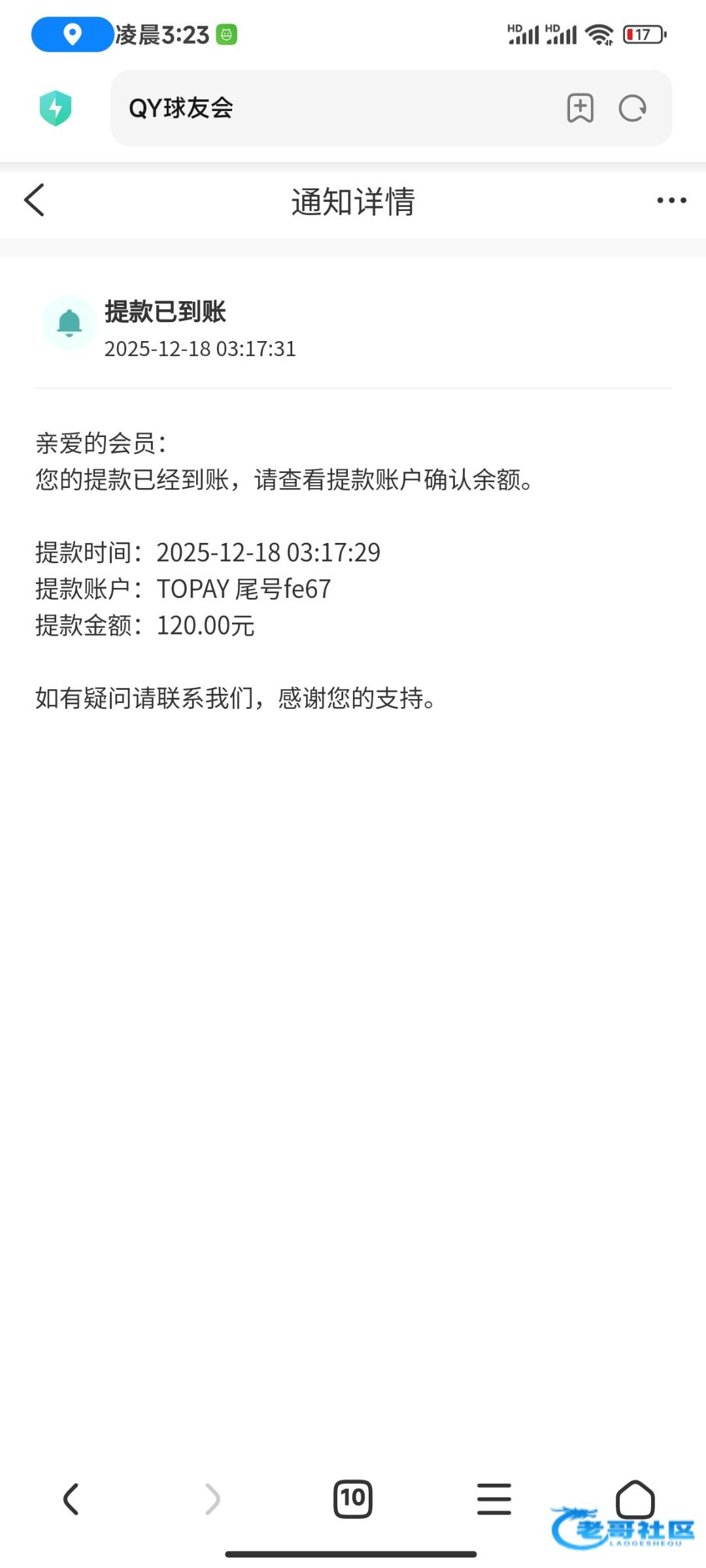Go back from the 通知详情 page
The width and height of the screenshot is (706, 1568).
(x=35, y=200)
